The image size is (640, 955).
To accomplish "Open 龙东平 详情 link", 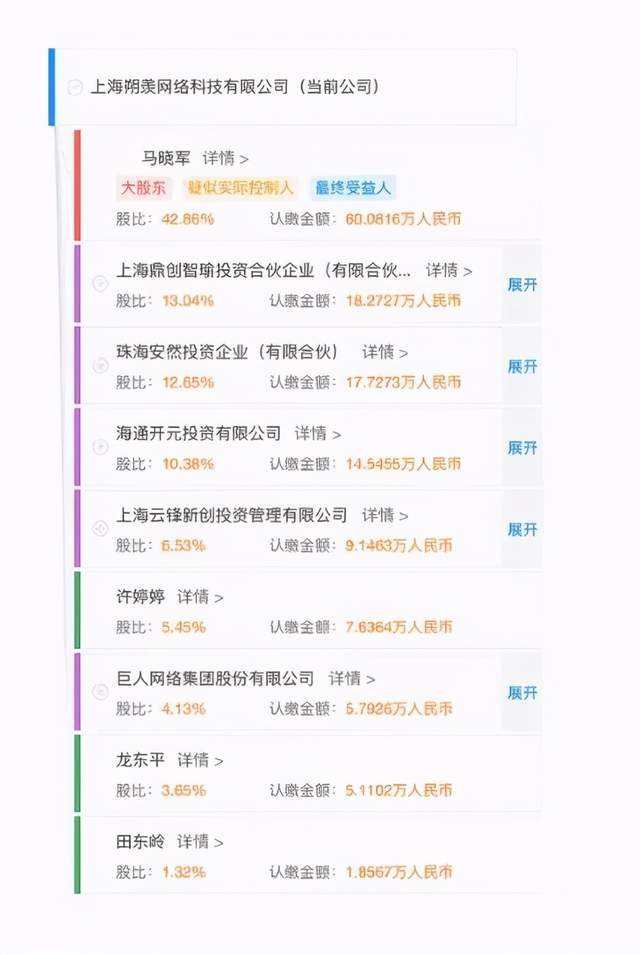I will (x=200, y=760).
